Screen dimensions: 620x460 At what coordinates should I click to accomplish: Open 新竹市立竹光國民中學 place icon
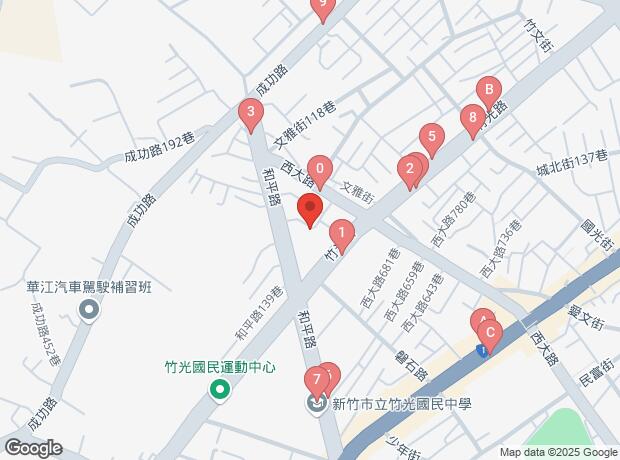point(317,405)
